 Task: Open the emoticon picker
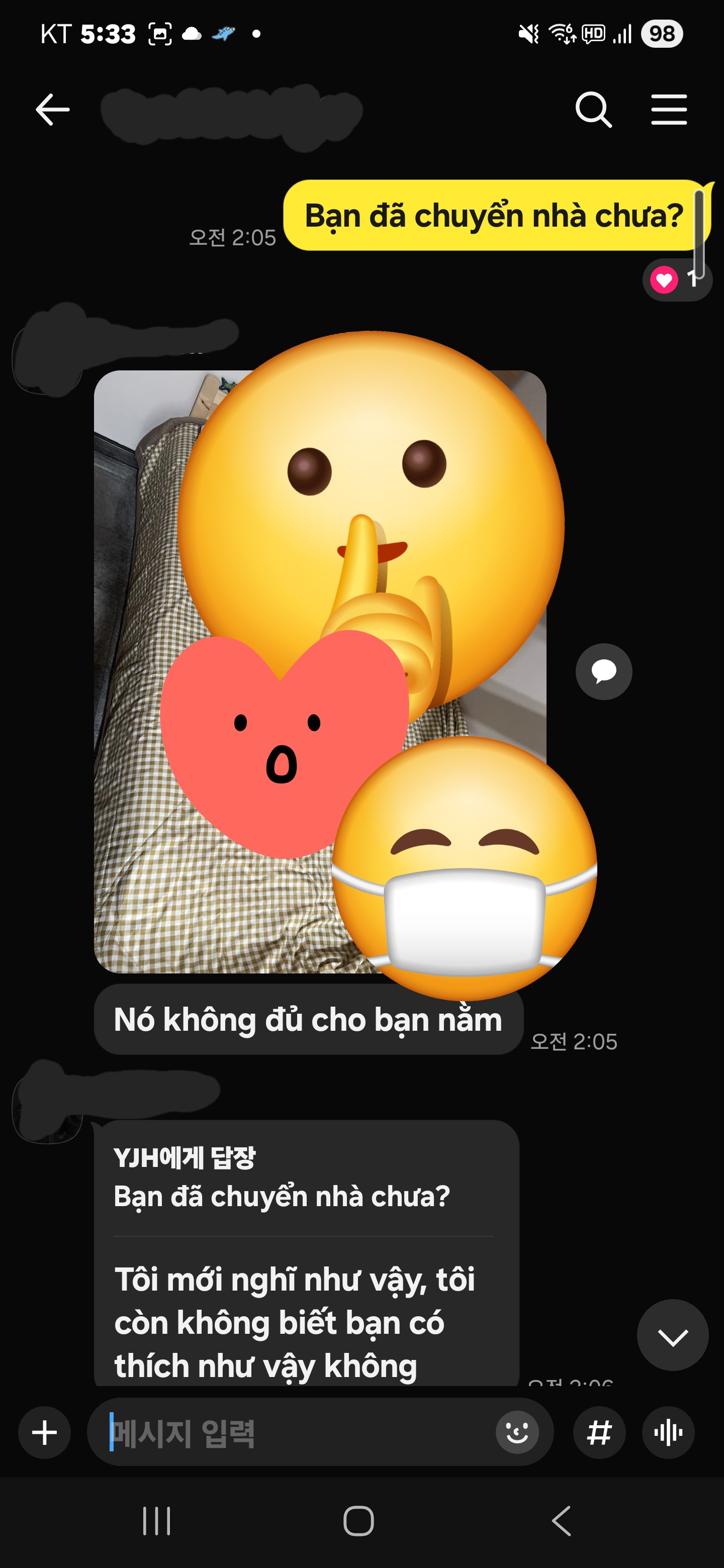click(x=517, y=1432)
